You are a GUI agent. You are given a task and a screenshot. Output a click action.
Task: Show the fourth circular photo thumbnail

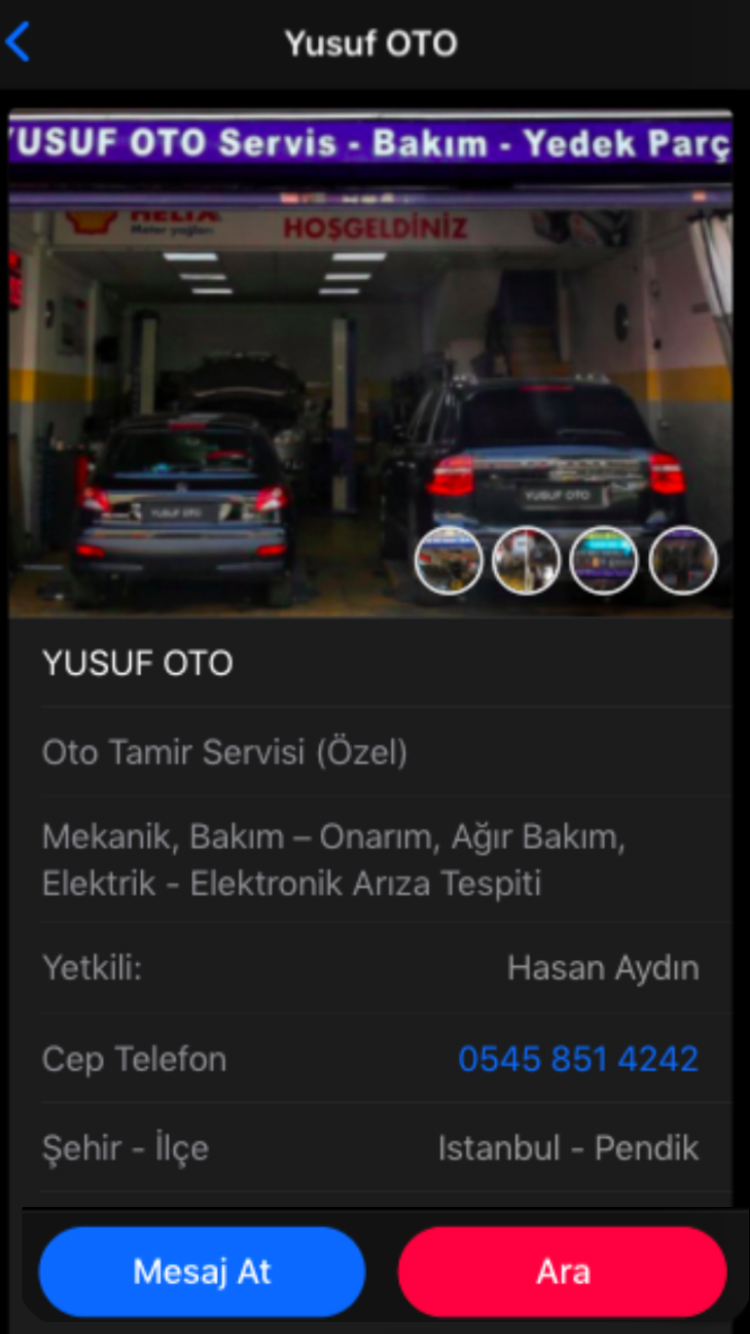point(683,561)
